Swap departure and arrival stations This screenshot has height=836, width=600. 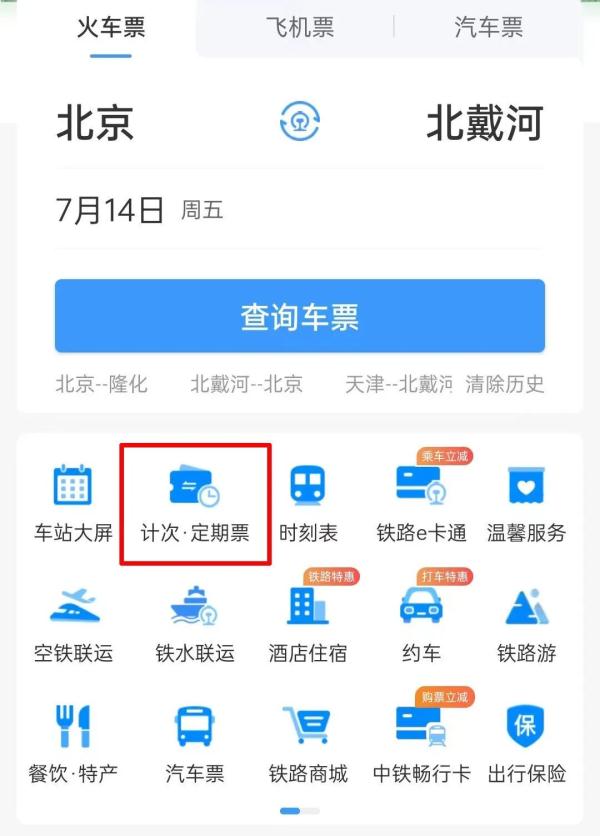(299, 123)
